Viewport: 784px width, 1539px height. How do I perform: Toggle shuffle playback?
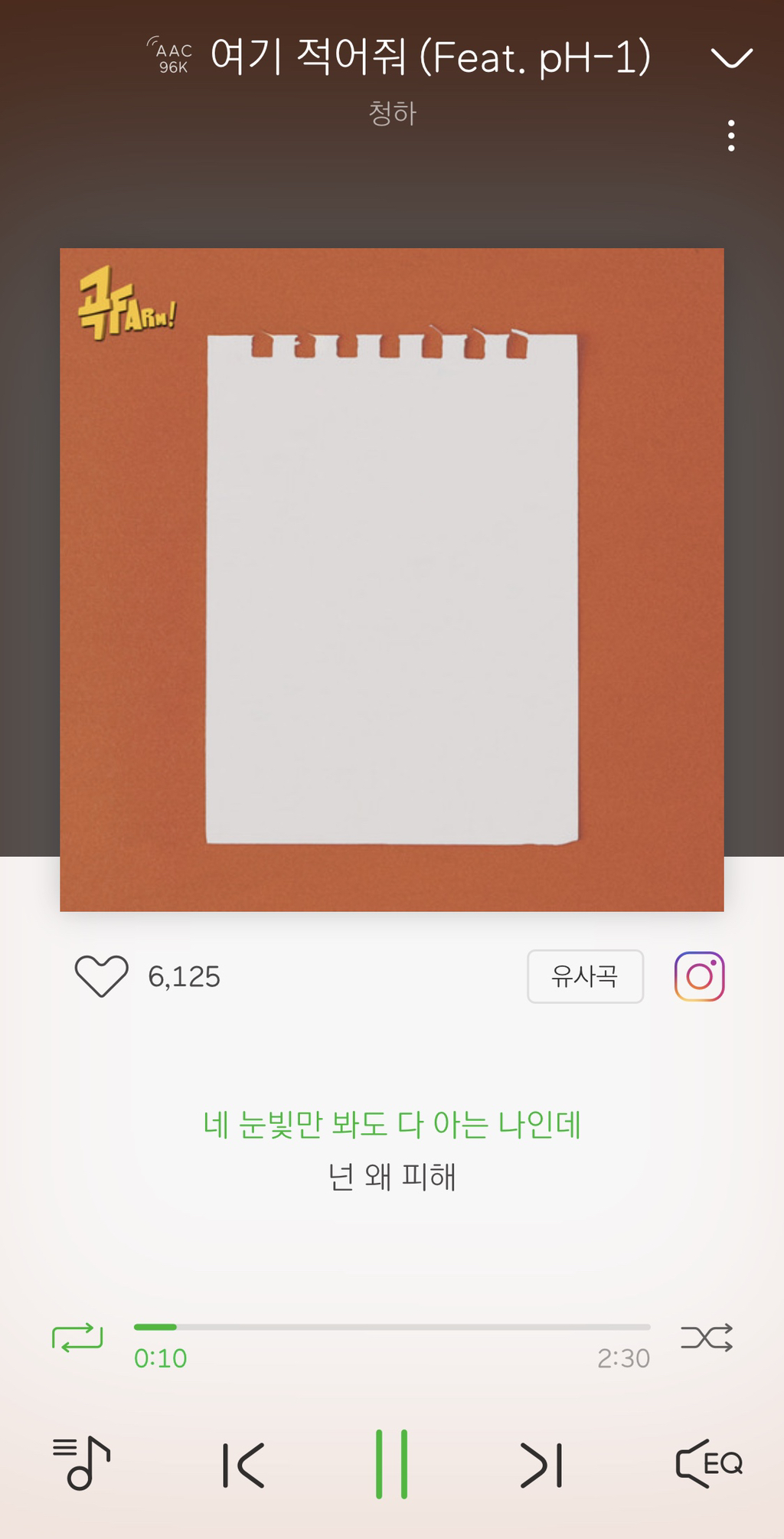point(707,1338)
